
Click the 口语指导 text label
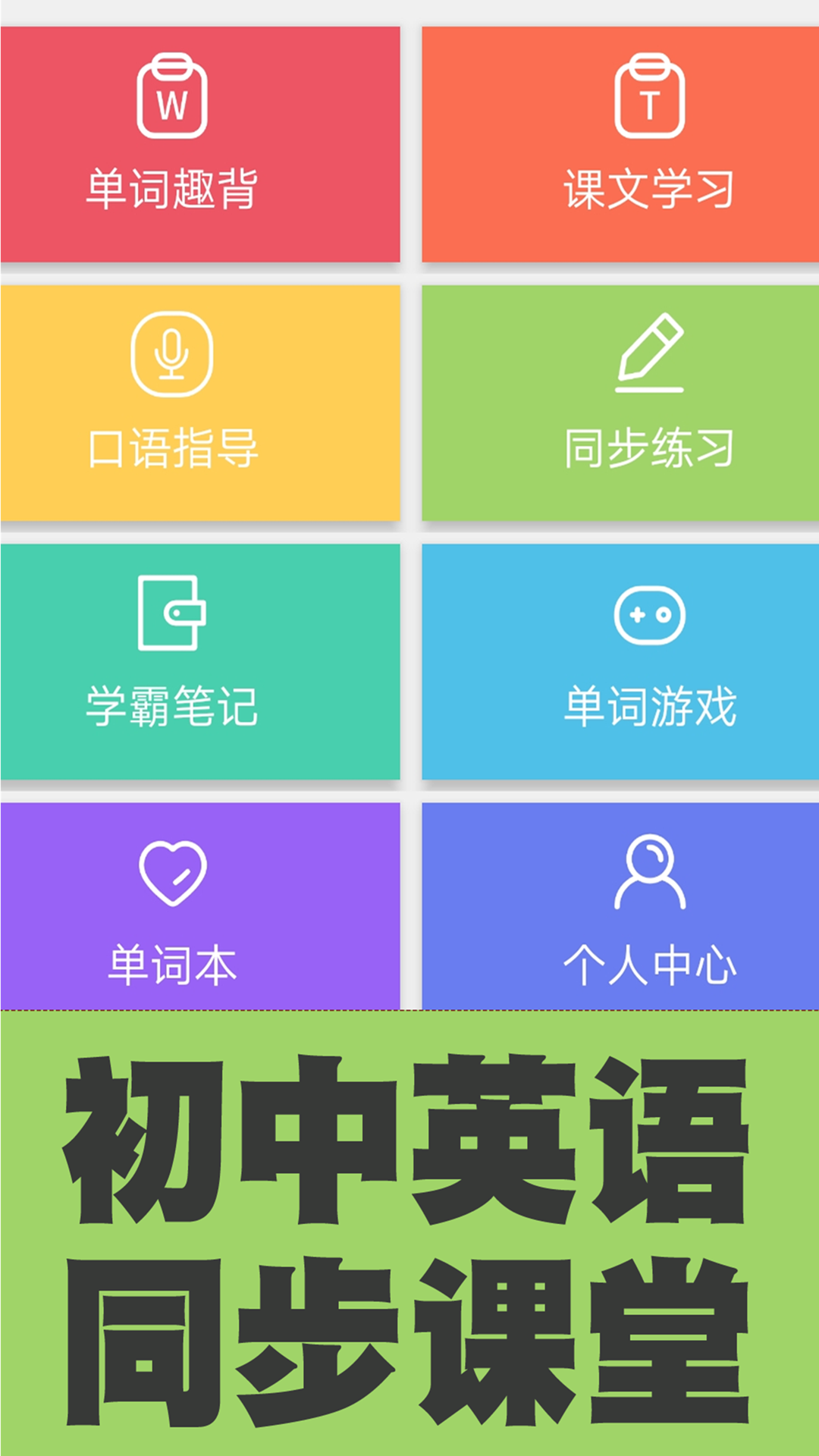pos(176,447)
